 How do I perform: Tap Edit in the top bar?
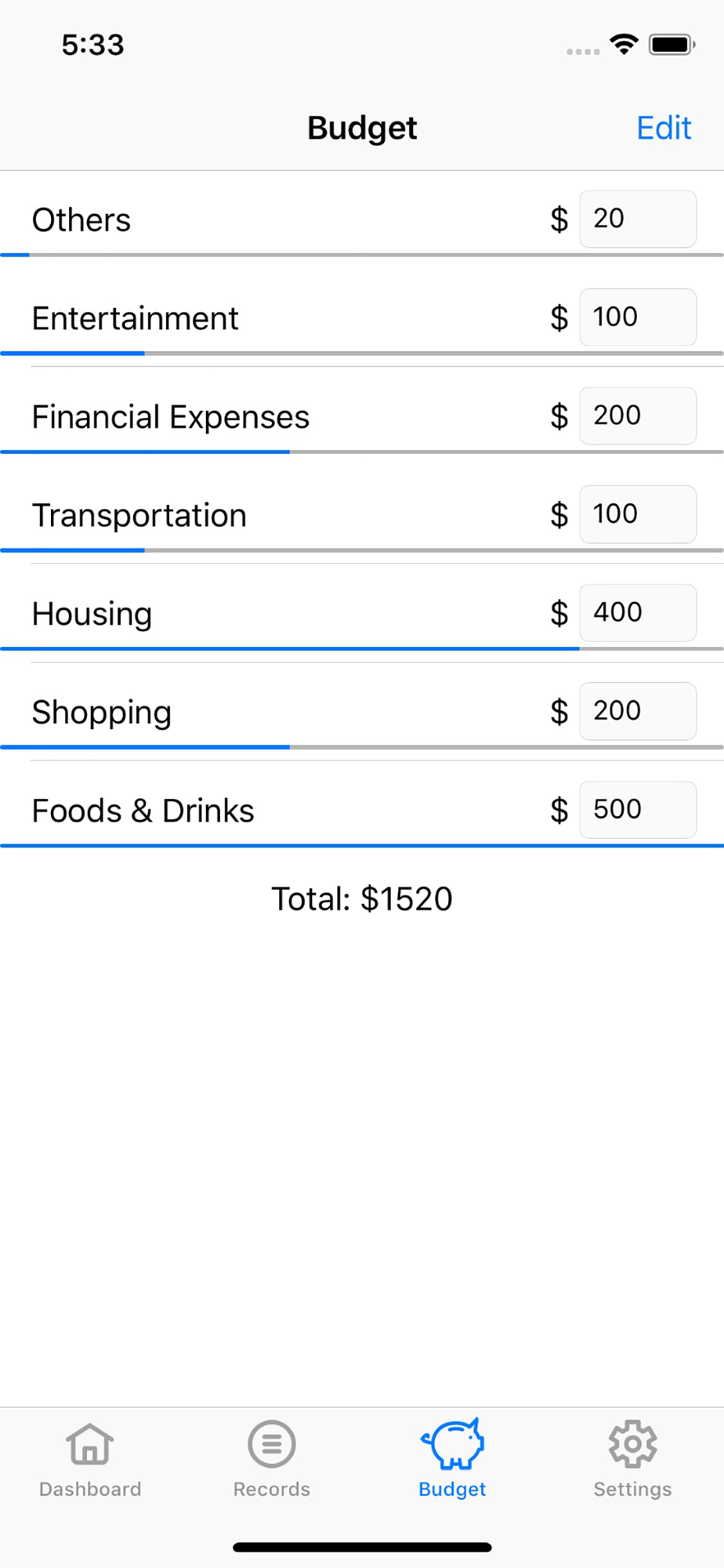click(663, 128)
